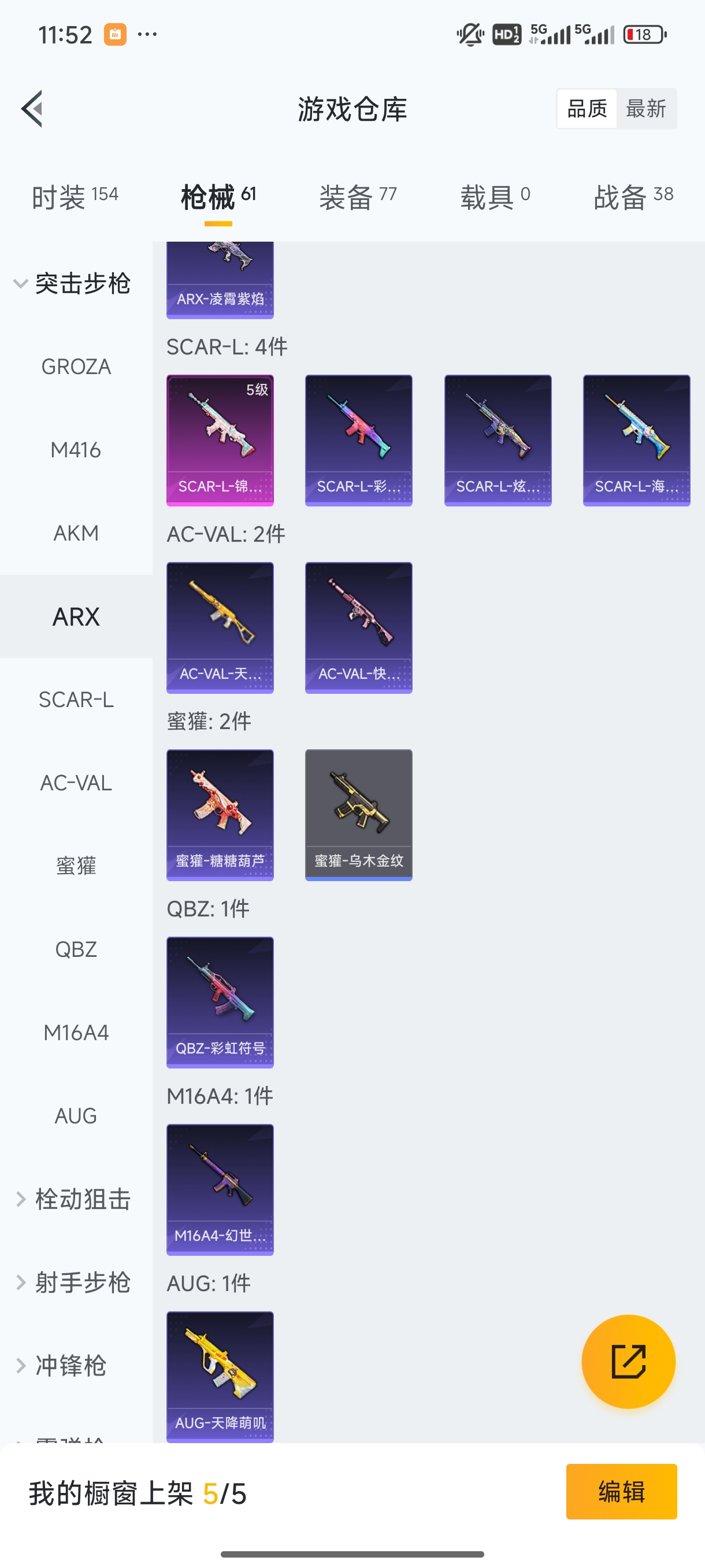Screen dimensions: 705x1568
Task: View the 蜜獾-糖糖葫芦 skin
Action: tap(220, 815)
